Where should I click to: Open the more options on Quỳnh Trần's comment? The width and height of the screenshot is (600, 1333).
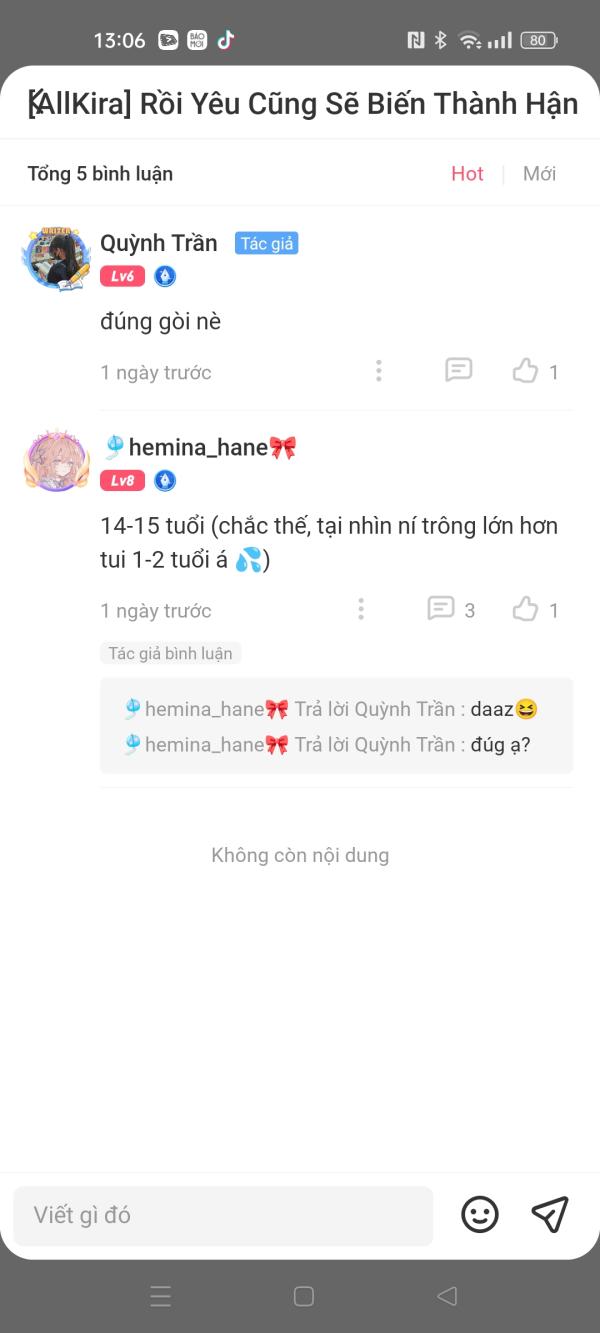coord(378,371)
